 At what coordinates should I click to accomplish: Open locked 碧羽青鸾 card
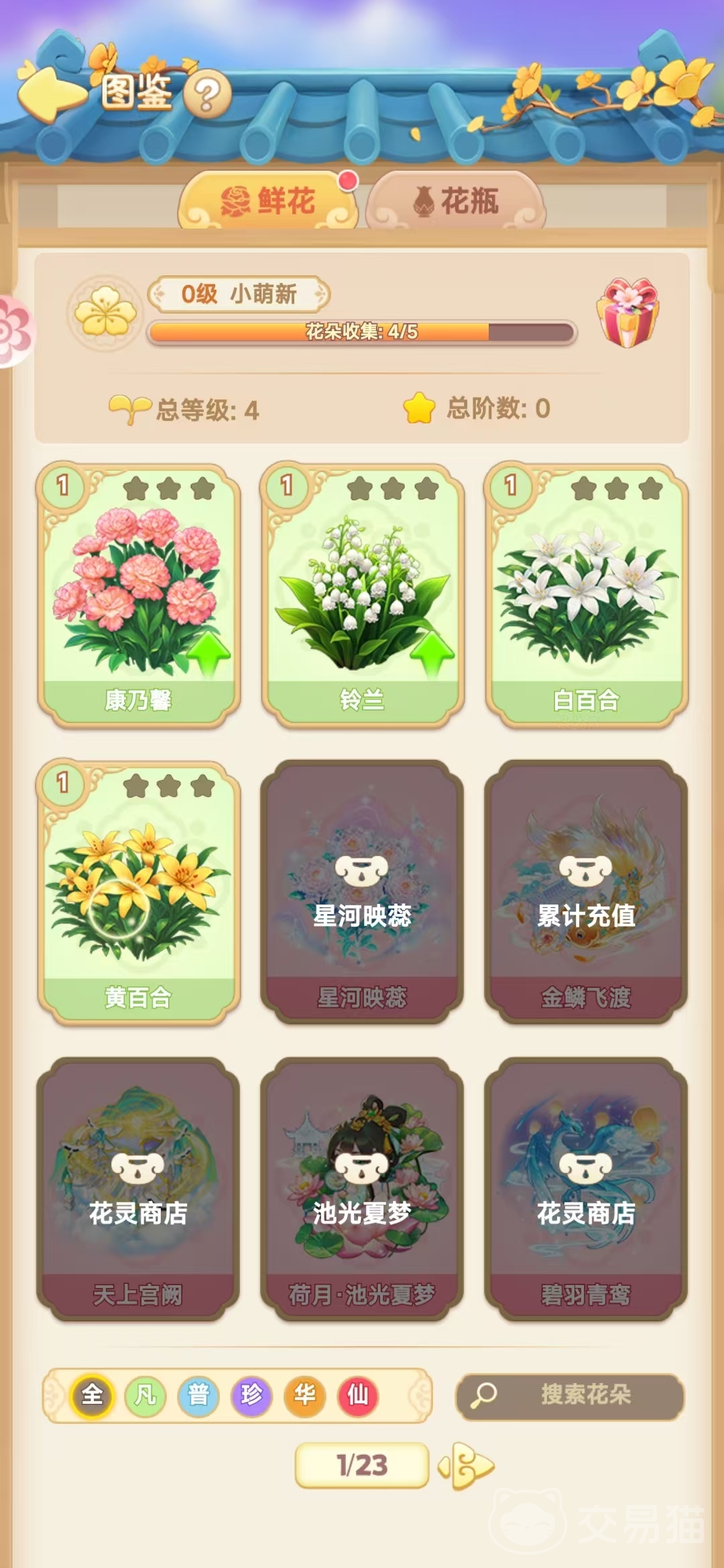pos(586,1189)
